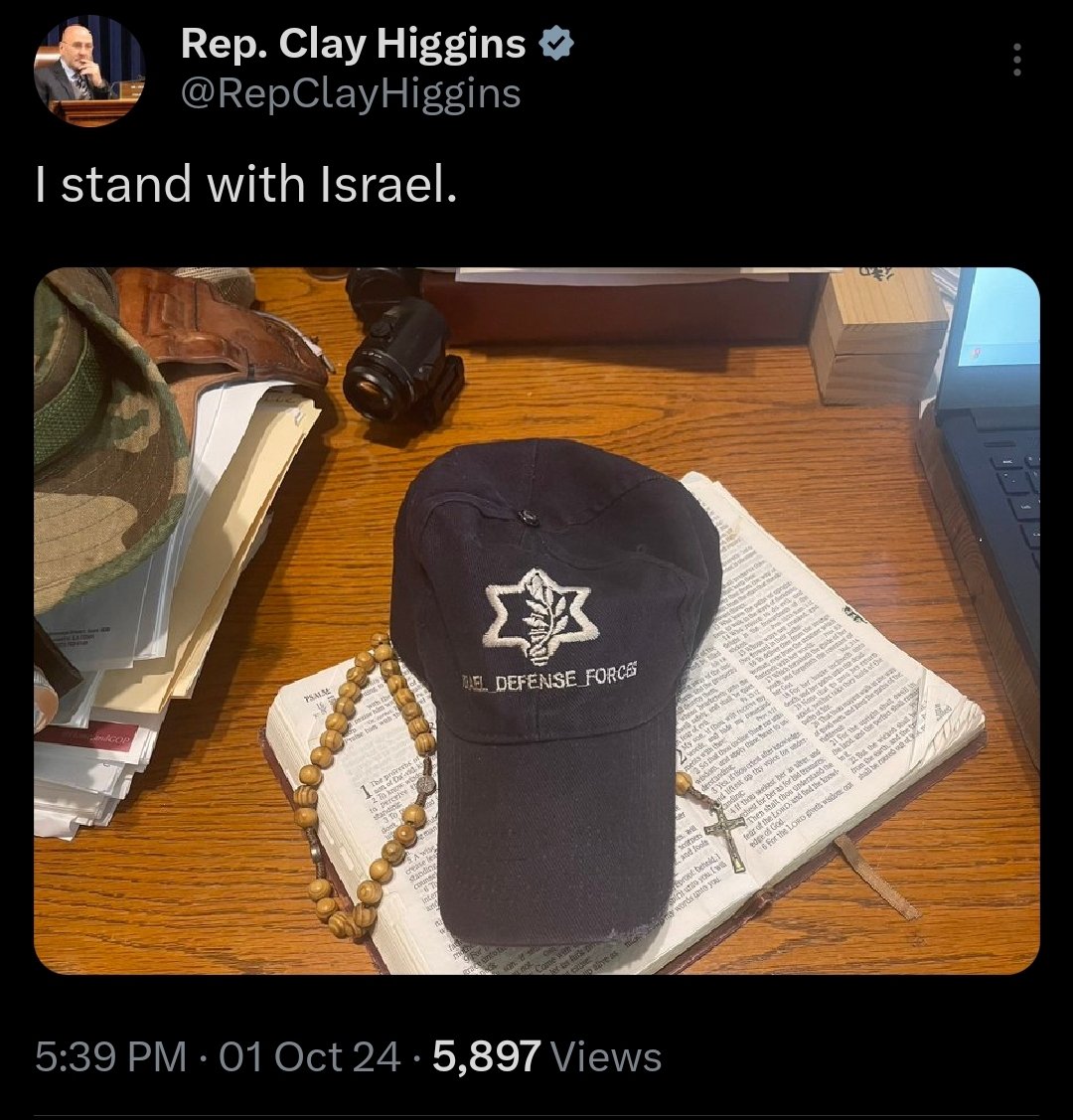Open the @RepClayHiggins profile link
1073x1120 pixels.
(x=350, y=93)
